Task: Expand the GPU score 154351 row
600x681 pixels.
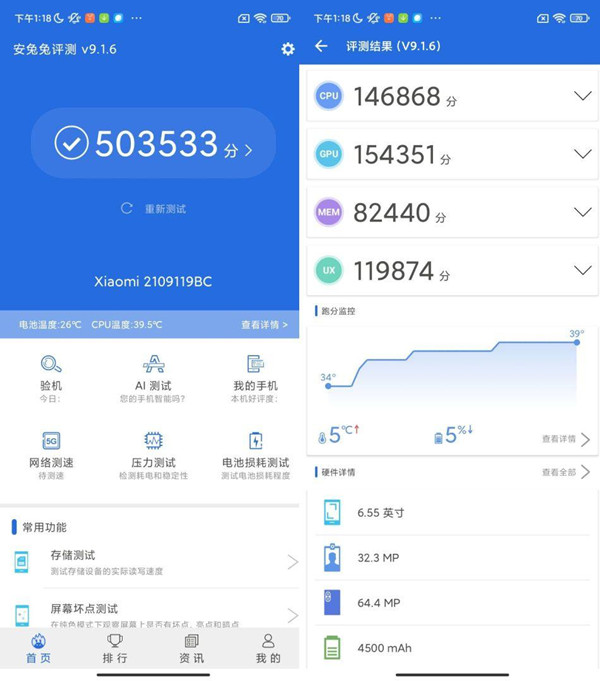Action: [x=582, y=154]
